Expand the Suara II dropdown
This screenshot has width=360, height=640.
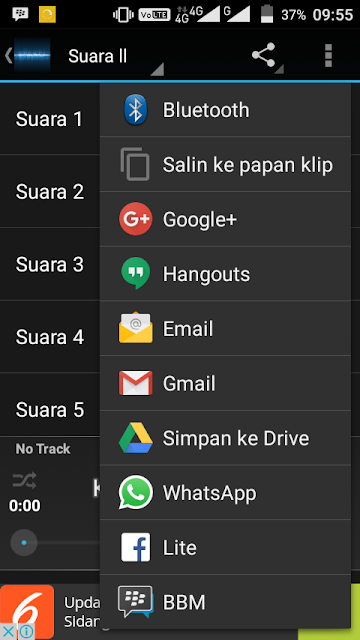click(114, 56)
